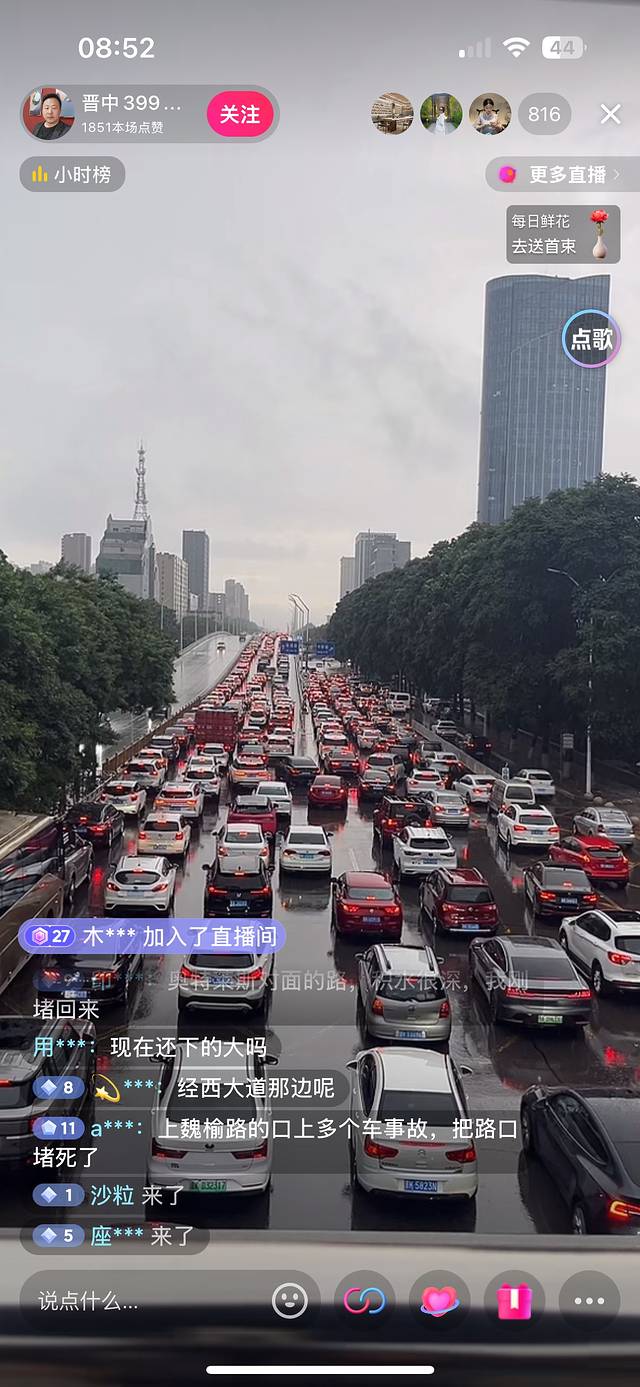The image size is (640, 1387).
Task: Open the emoji picker
Action: point(290,1301)
